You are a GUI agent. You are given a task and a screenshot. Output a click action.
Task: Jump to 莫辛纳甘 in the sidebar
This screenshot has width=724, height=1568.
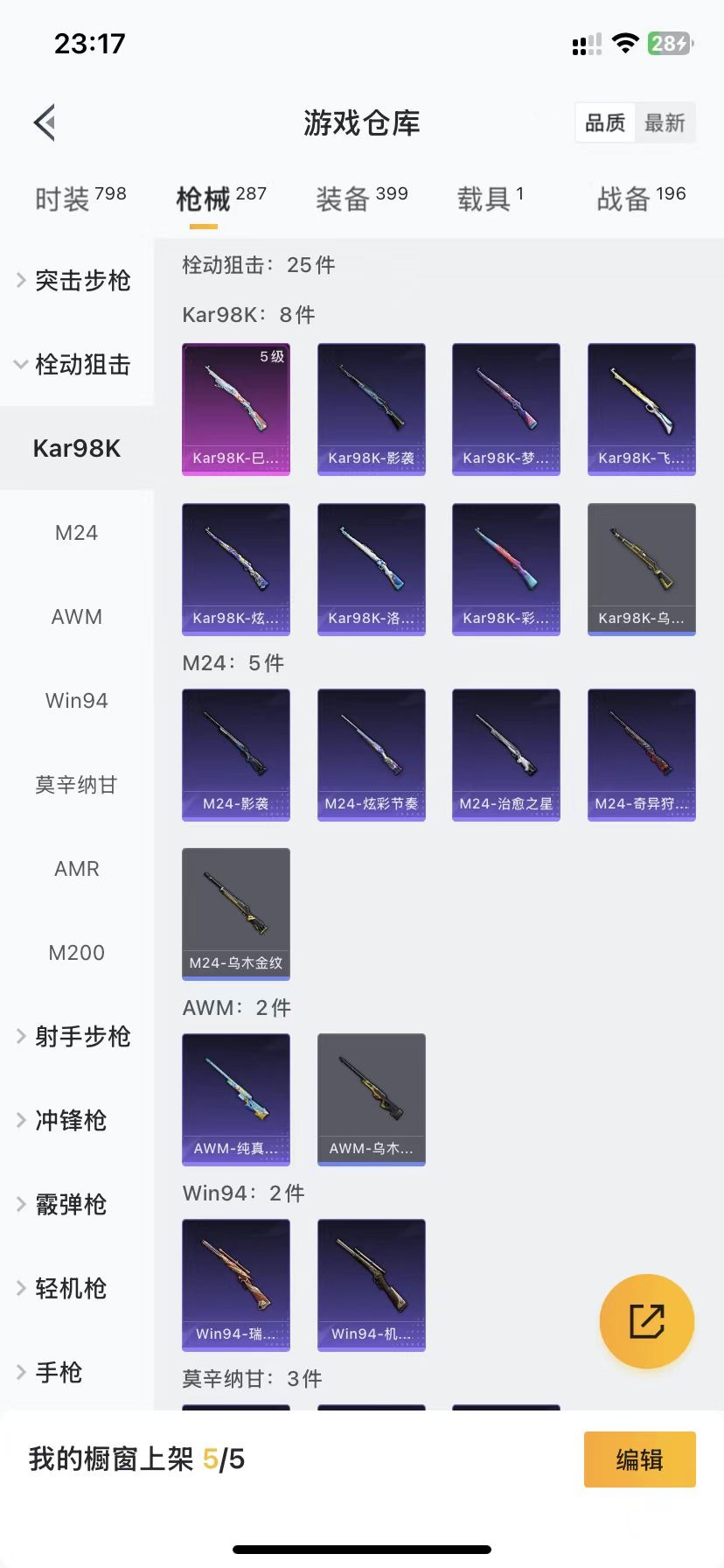click(77, 784)
